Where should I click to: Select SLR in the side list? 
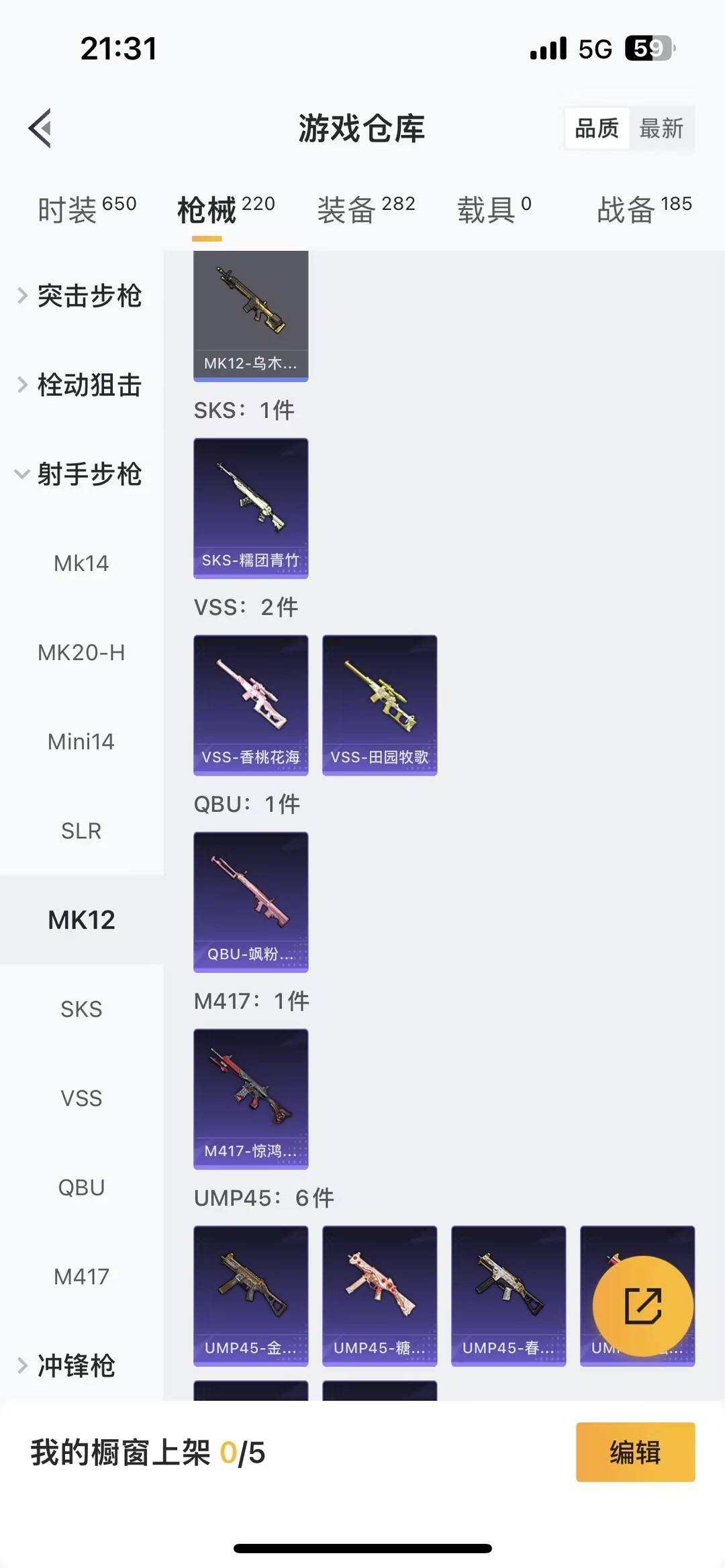[81, 831]
